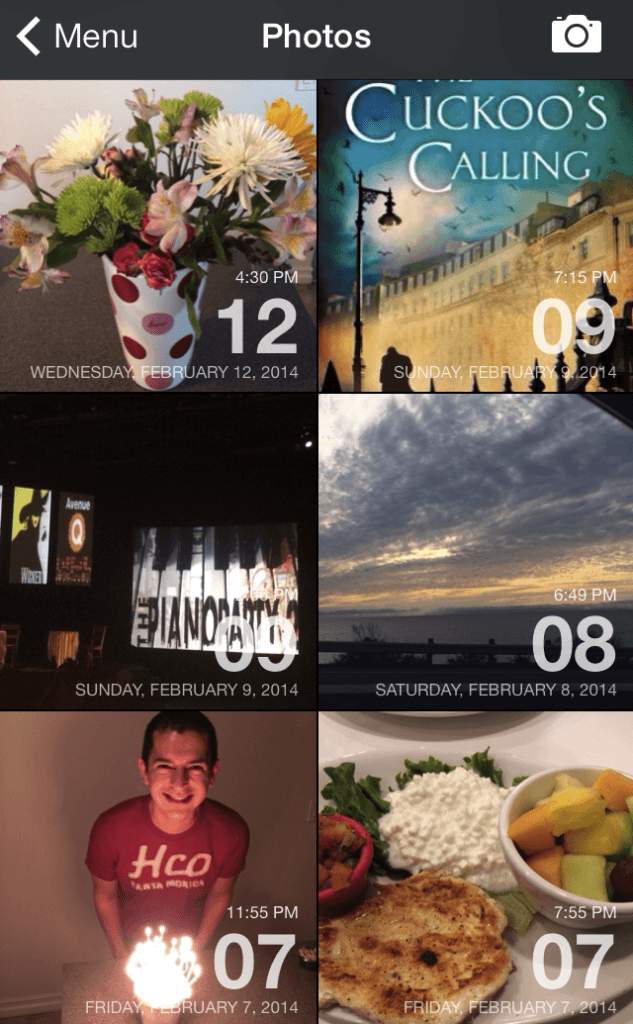Go back to the Menu
Viewport: 633px width, 1024px height.
tap(77, 36)
